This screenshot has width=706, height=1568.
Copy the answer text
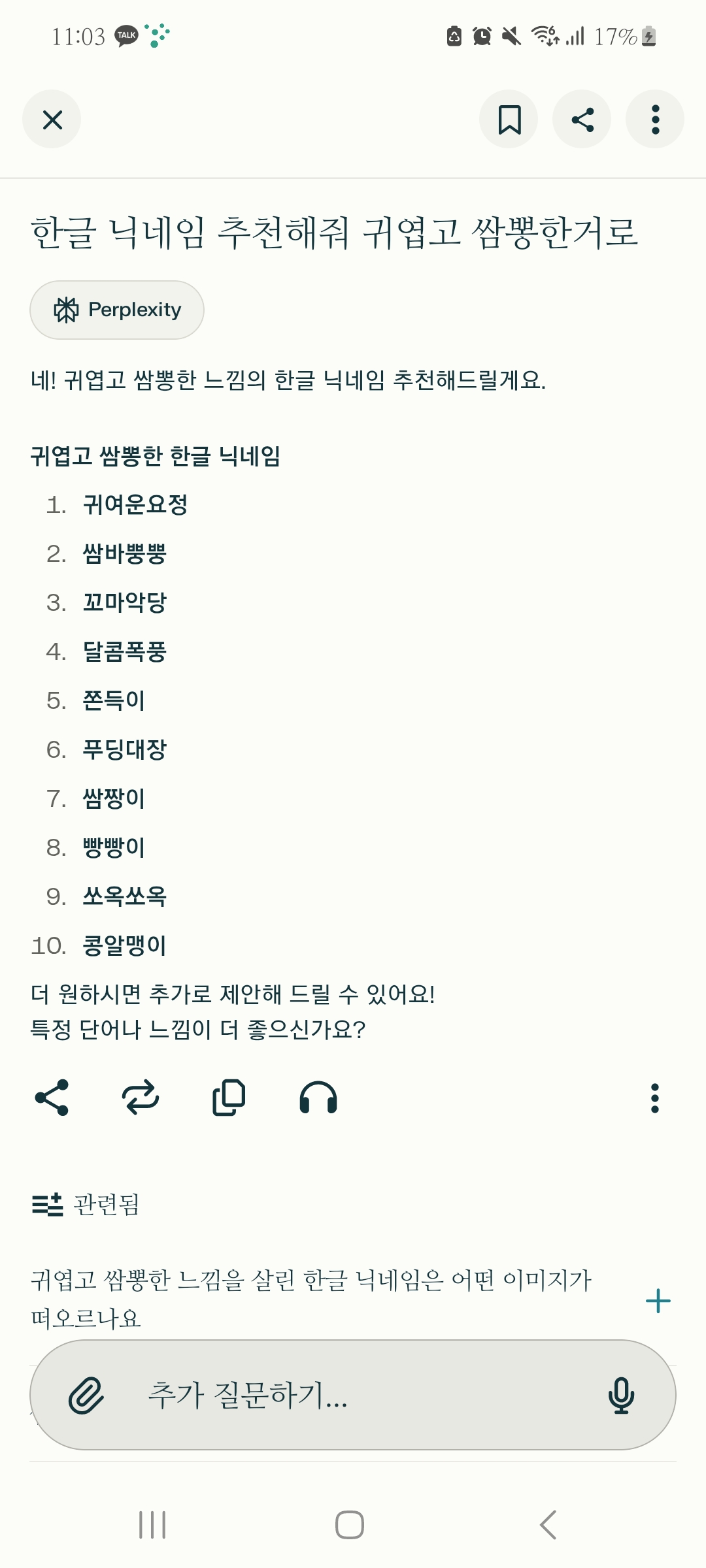click(x=229, y=1098)
